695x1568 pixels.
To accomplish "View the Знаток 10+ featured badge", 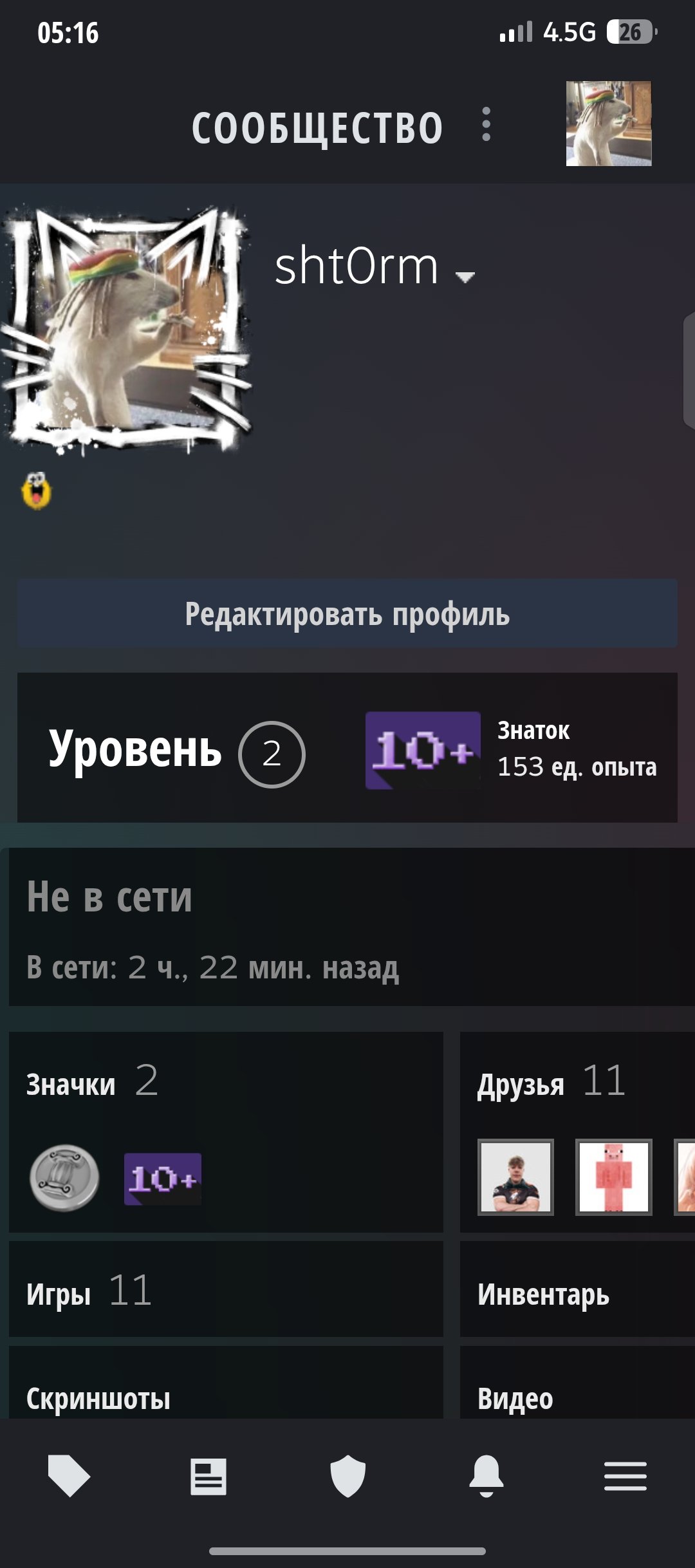I will coord(512,750).
